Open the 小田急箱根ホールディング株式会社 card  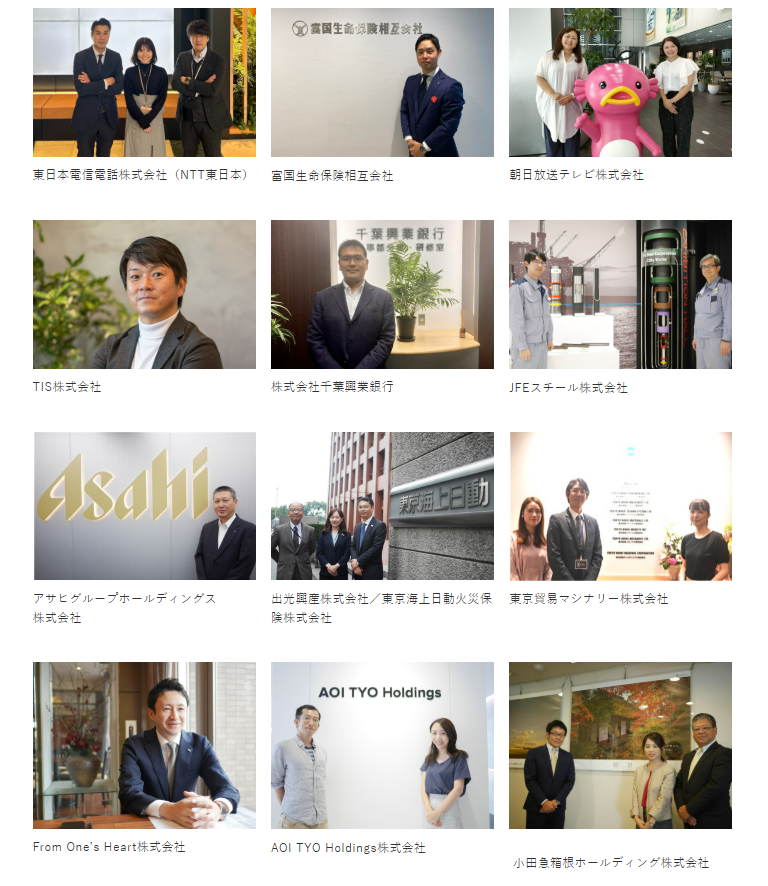pos(620,745)
